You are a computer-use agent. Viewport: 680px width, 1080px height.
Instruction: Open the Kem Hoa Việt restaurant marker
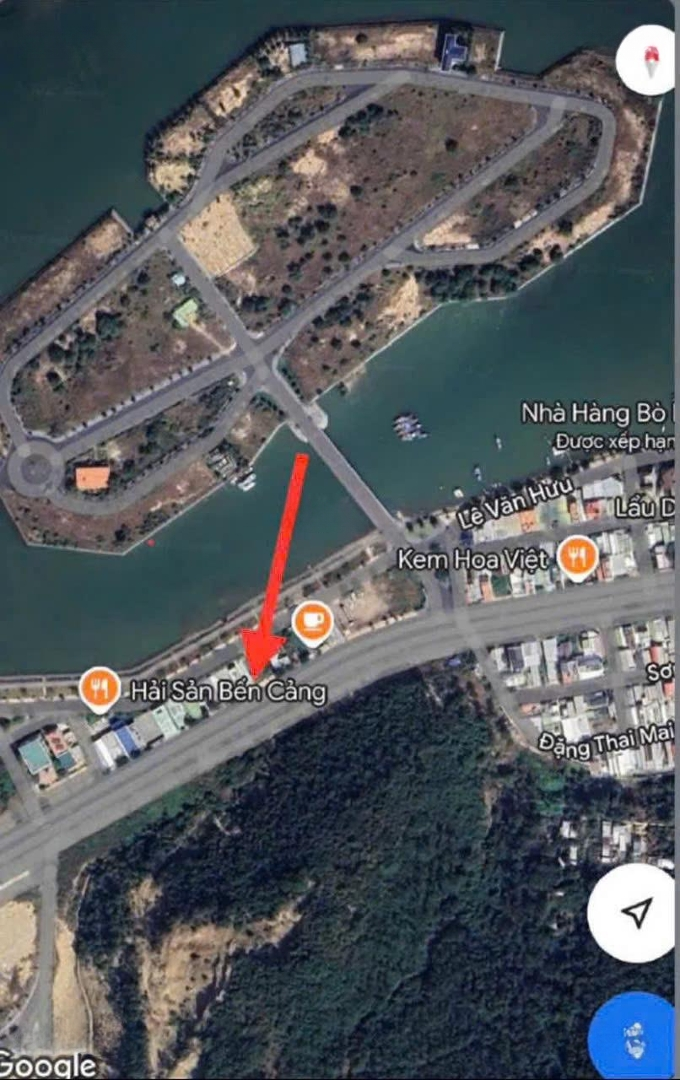pos(577,556)
